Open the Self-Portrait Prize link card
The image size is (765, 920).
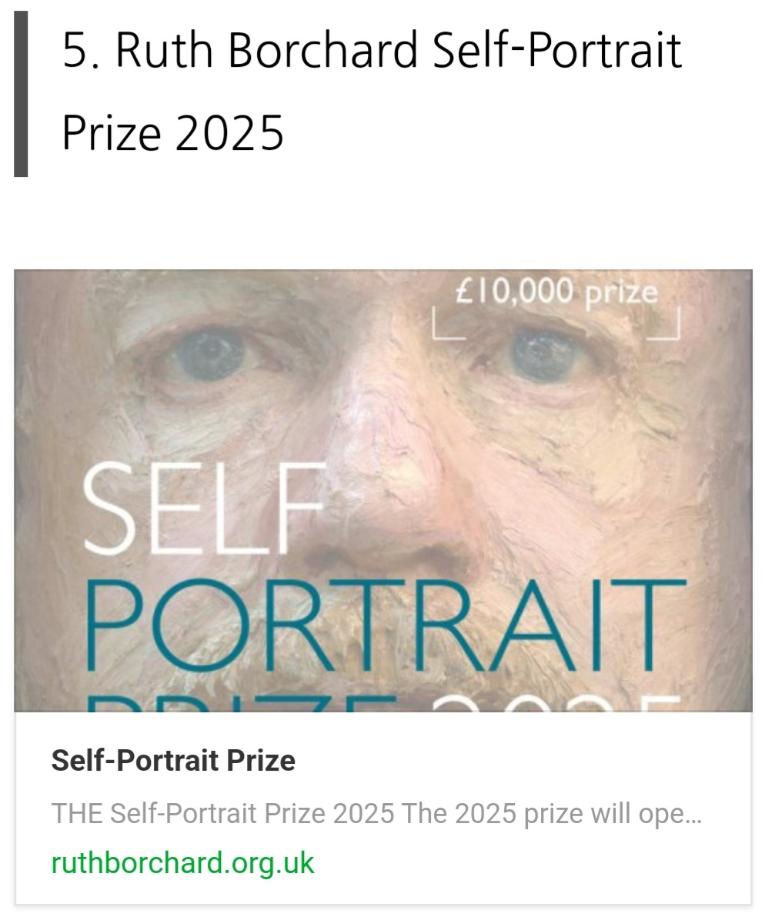coord(382,760)
